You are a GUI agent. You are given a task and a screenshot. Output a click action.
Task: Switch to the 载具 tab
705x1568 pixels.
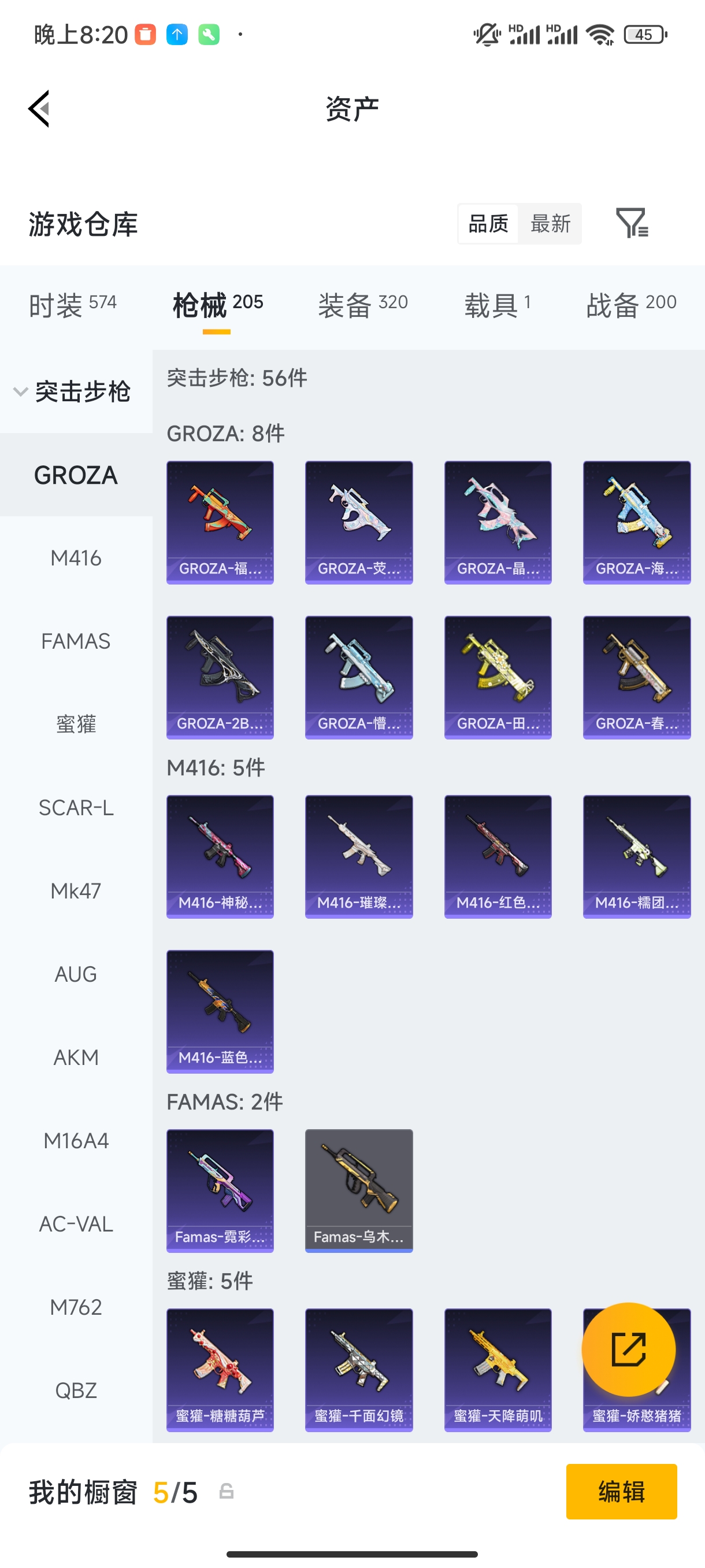click(497, 304)
